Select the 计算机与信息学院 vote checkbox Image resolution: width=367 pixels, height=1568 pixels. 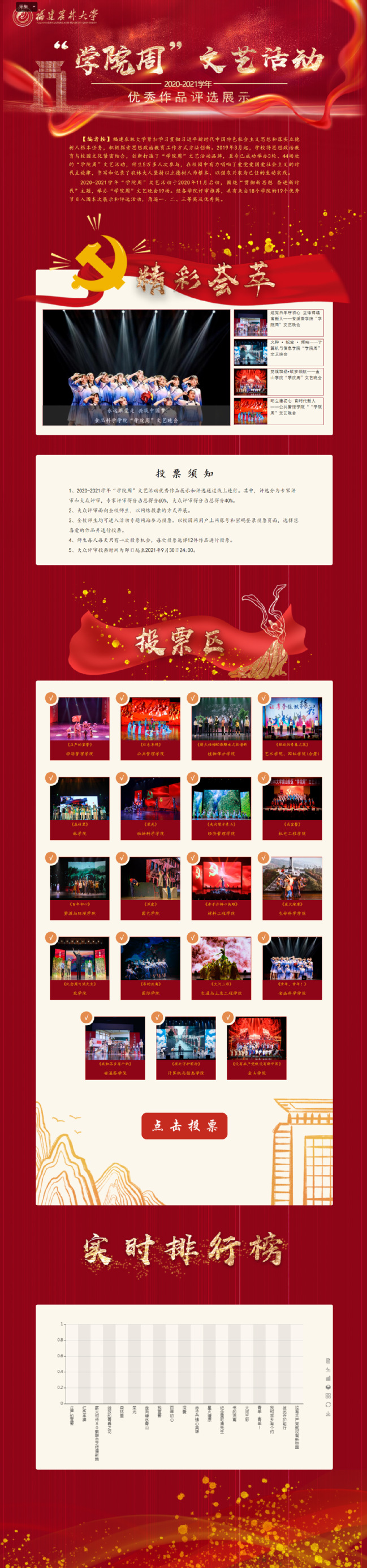point(157,1017)
